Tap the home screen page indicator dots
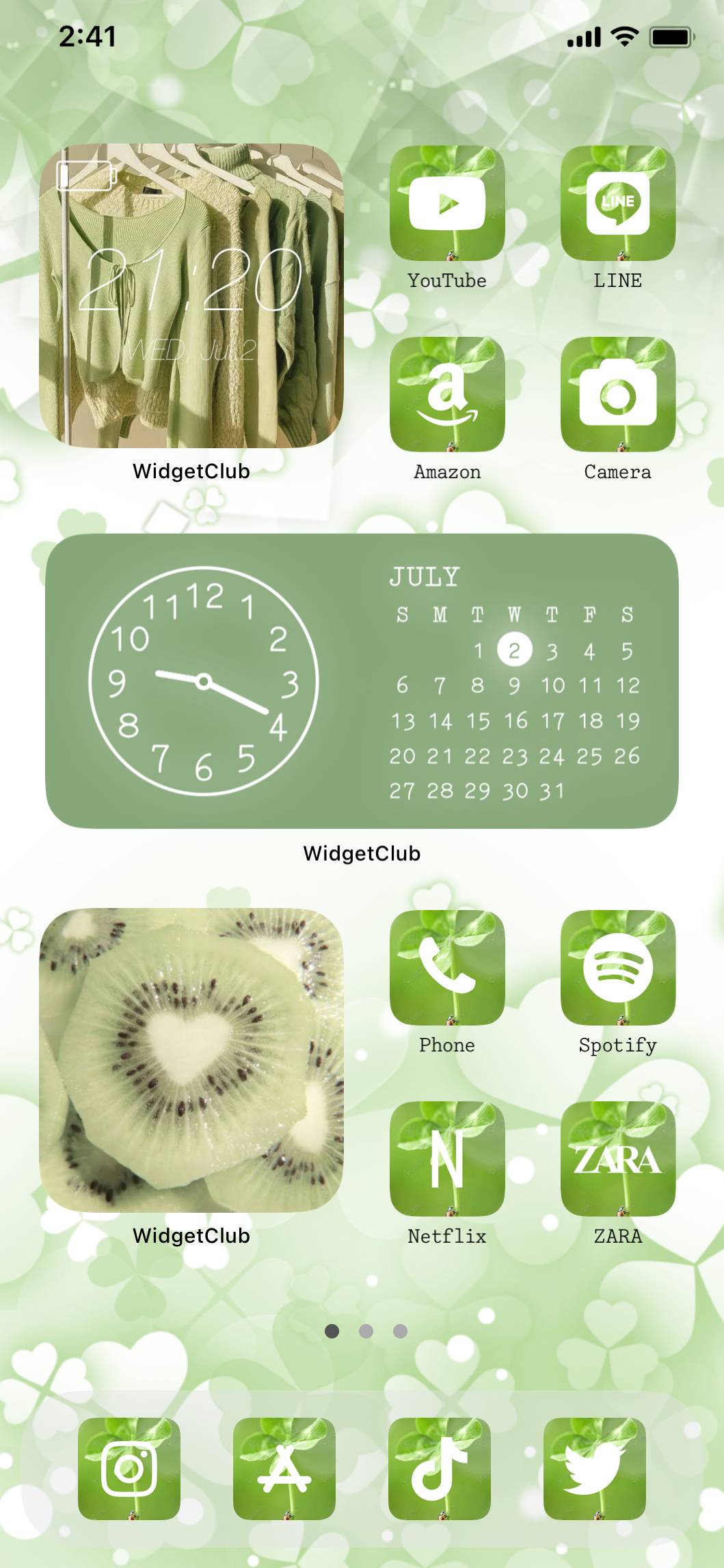 coord(366,1331)
